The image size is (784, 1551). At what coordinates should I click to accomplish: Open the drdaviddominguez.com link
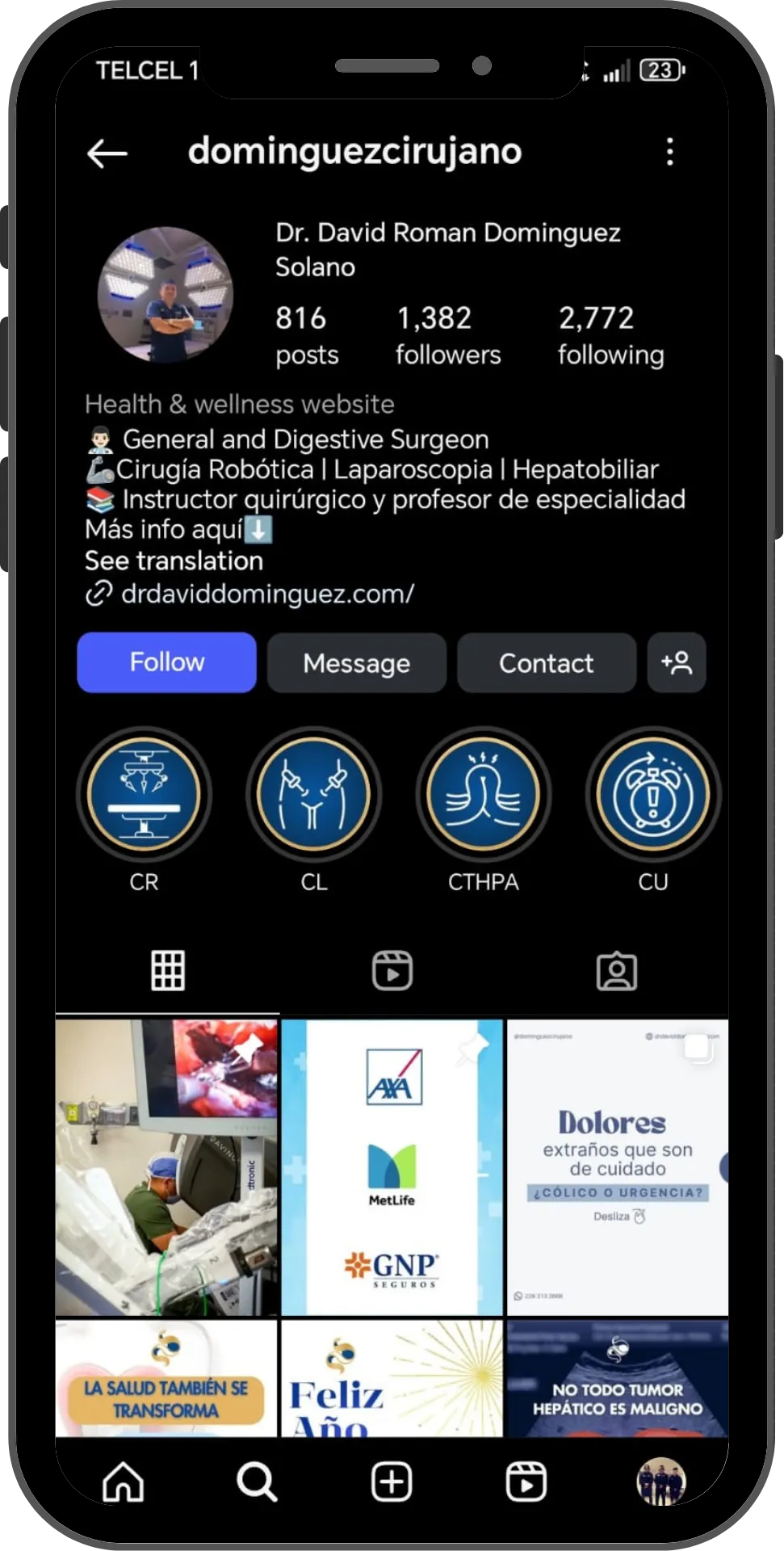268,594
